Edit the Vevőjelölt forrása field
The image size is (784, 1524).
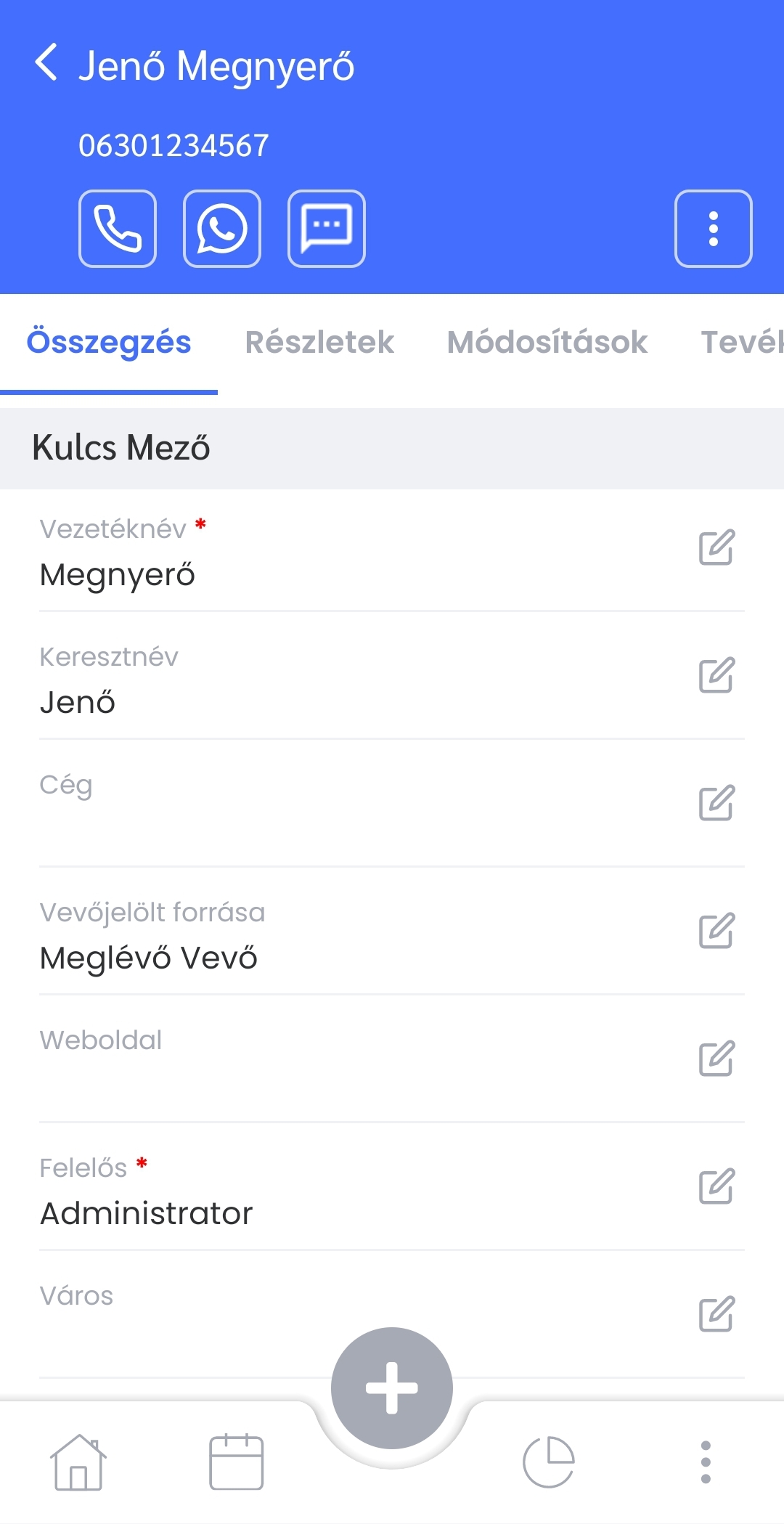[x=716, y=932]
